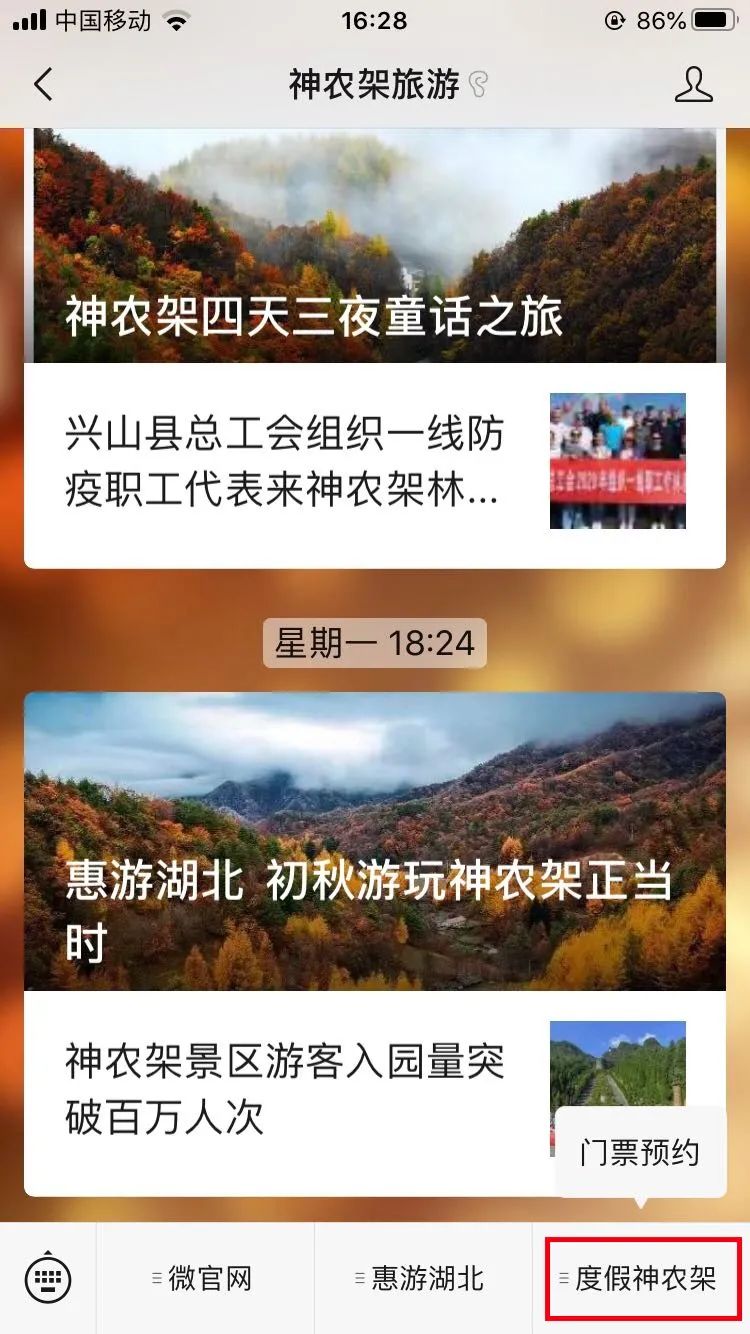Open article 神农架景区游客入园量突破百万人次
The width and height of the screenshot is (750, 1334).
click(x=374, y=1090)
